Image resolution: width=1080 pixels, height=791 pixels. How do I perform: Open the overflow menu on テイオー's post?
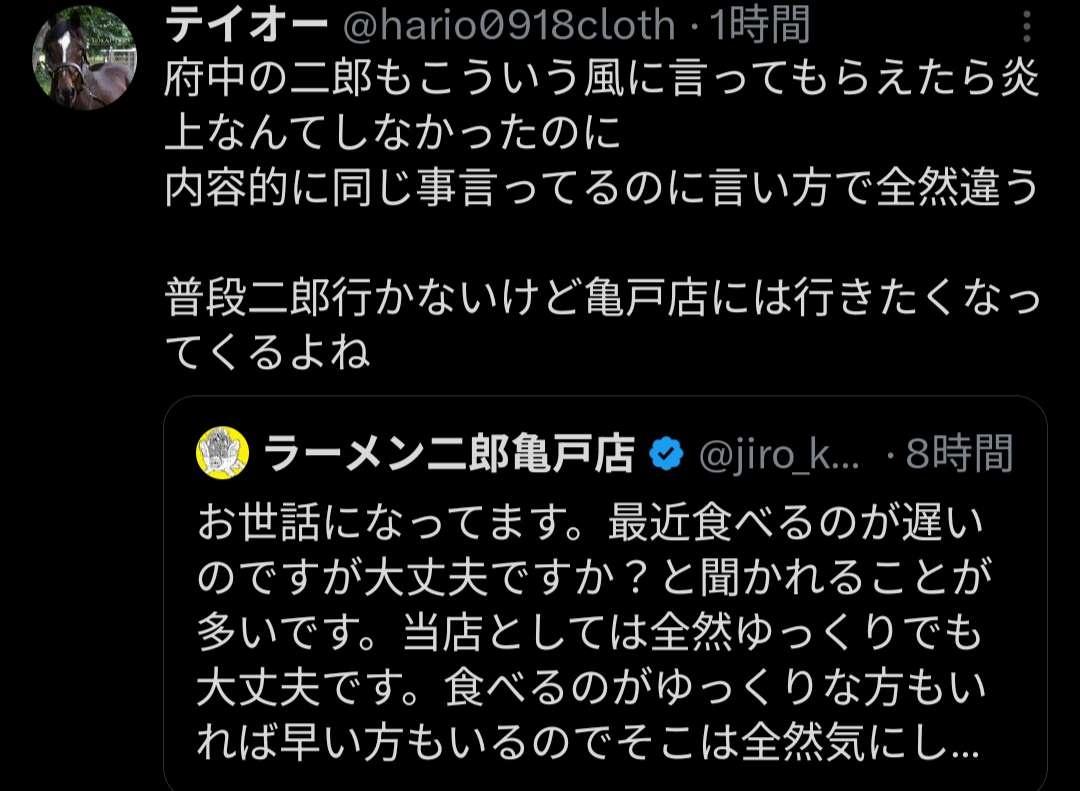point(1029,26)
